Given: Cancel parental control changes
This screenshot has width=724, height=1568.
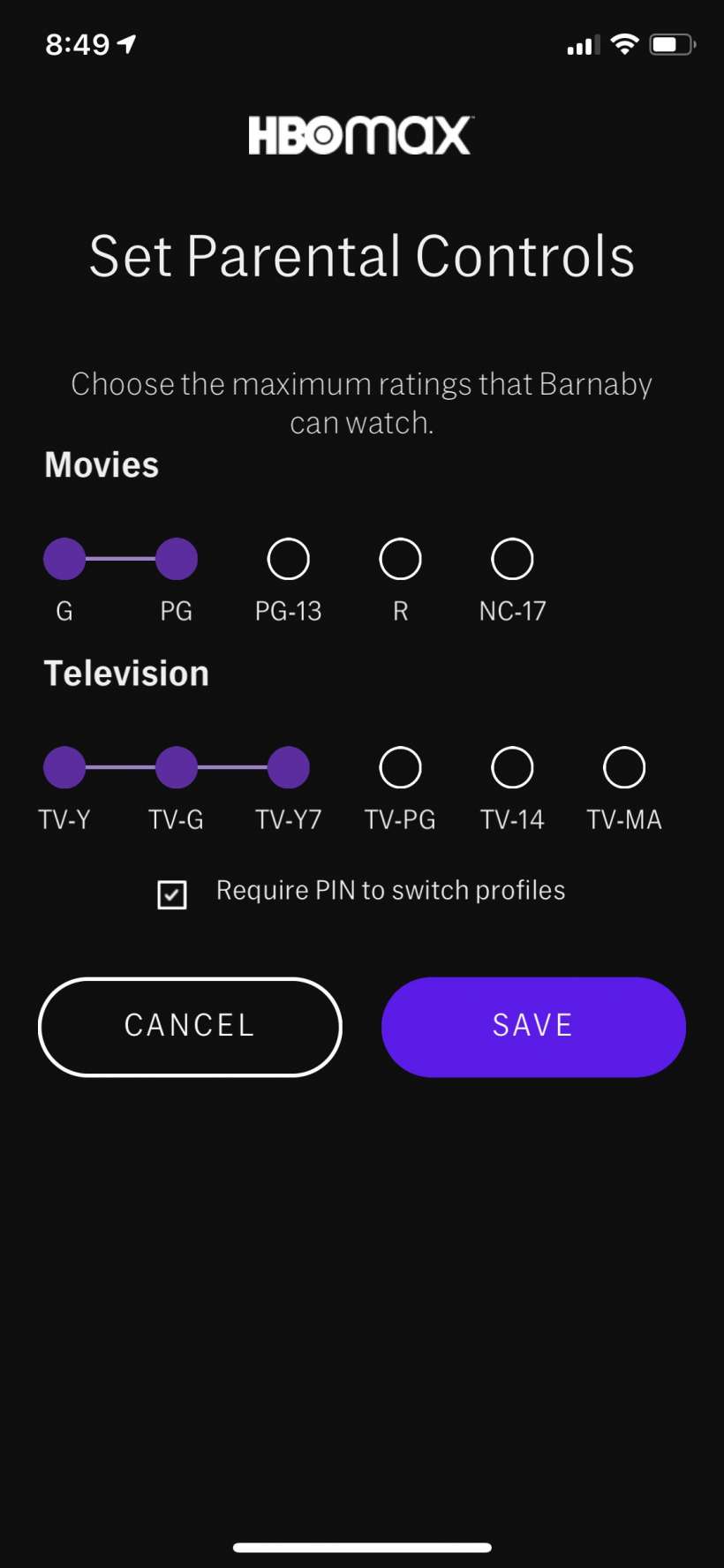Looking at the screenshot, I should [x=190, y=1027].
